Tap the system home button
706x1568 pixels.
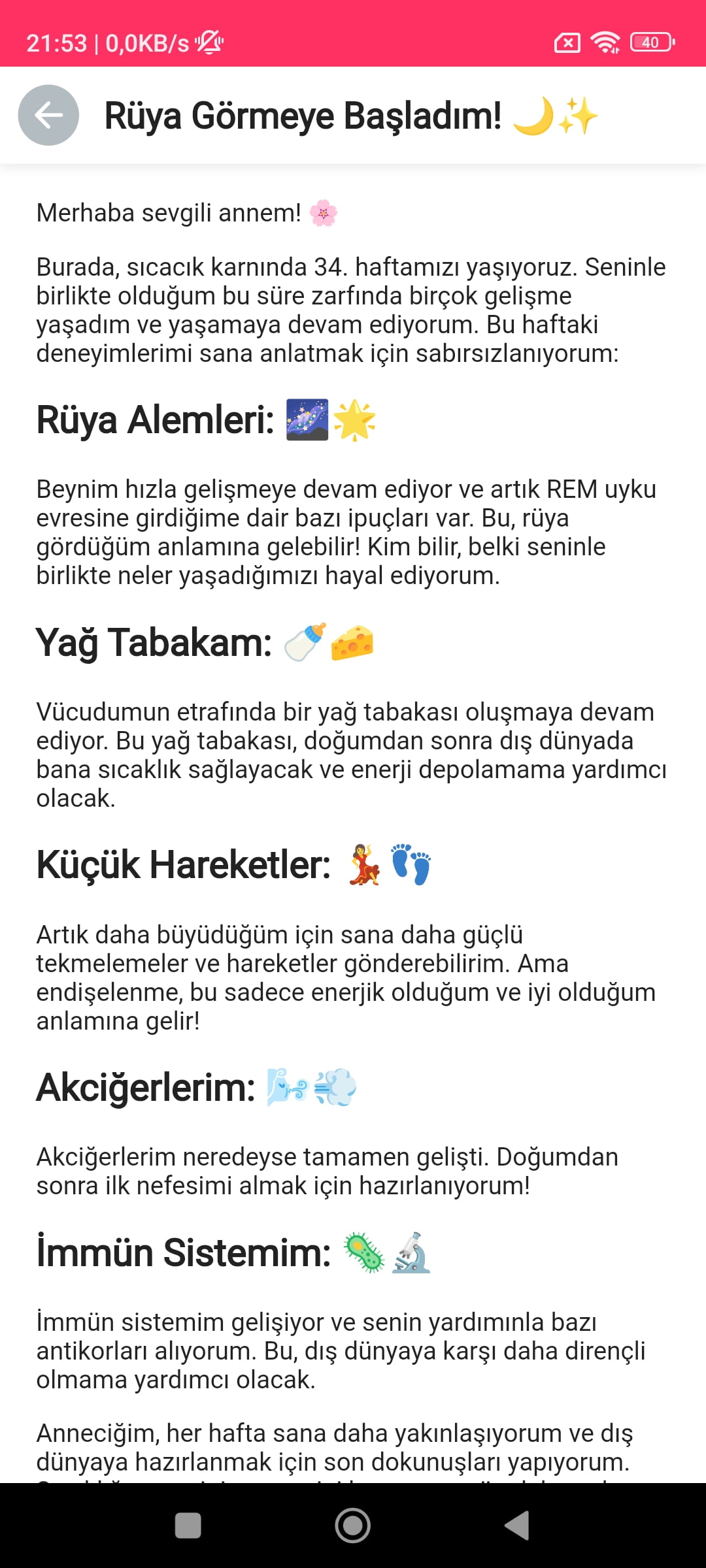[x=353, y=1526]
